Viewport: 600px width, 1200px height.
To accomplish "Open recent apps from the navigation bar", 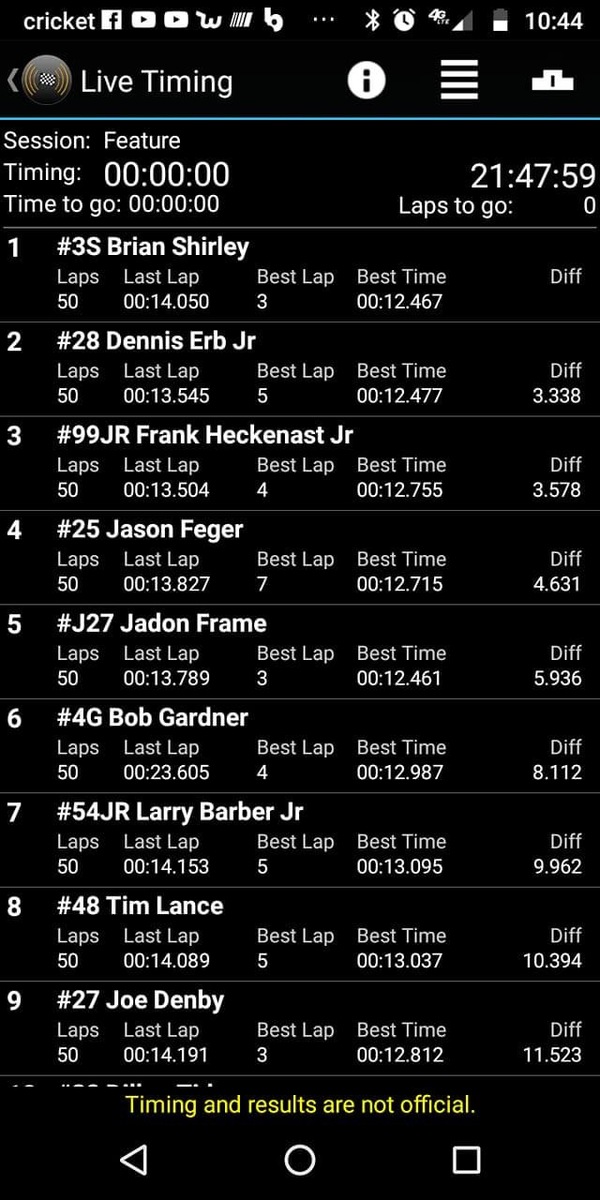I will tap(466, 1159).
